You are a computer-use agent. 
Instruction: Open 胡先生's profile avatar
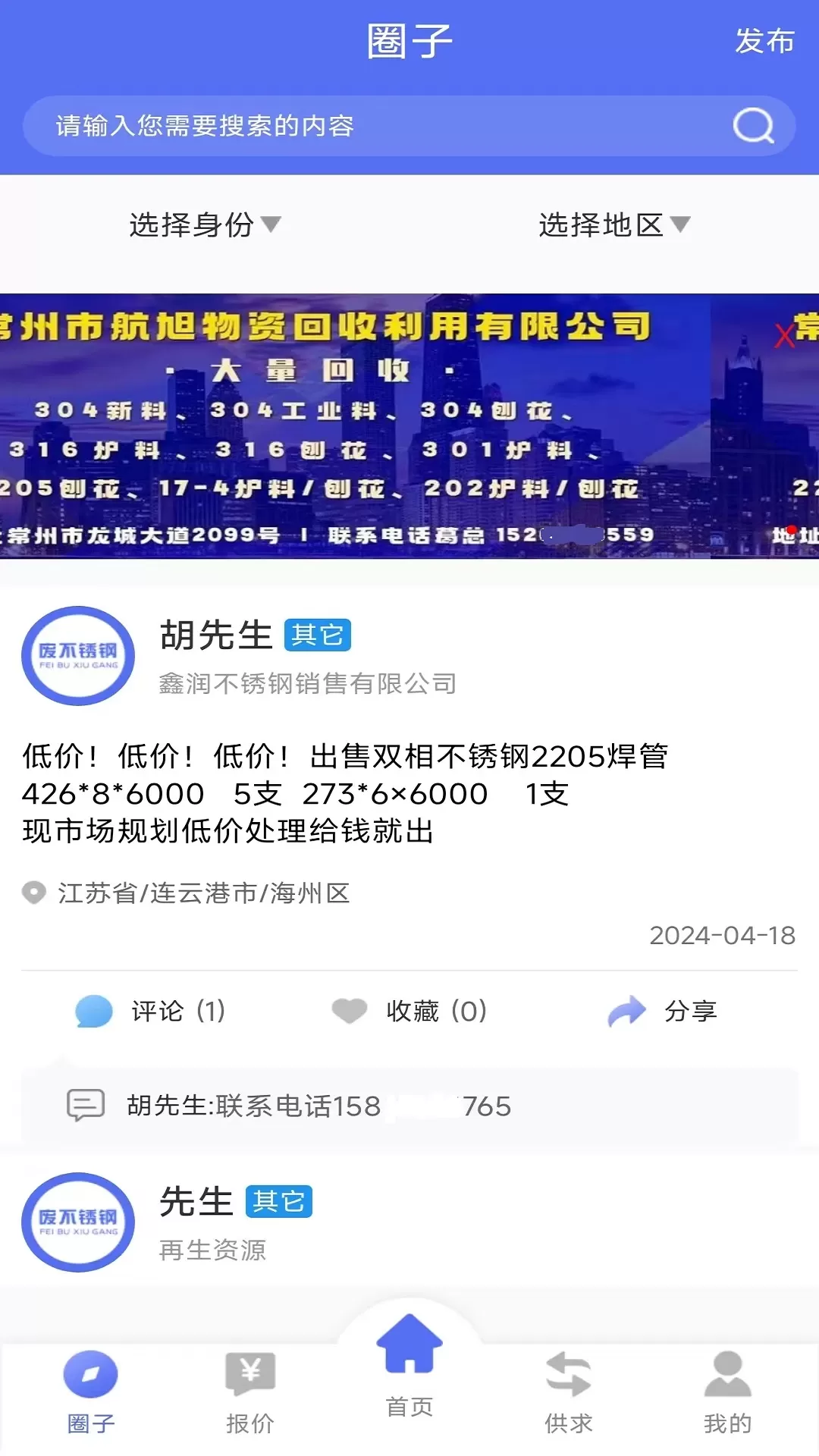point(78,655)
